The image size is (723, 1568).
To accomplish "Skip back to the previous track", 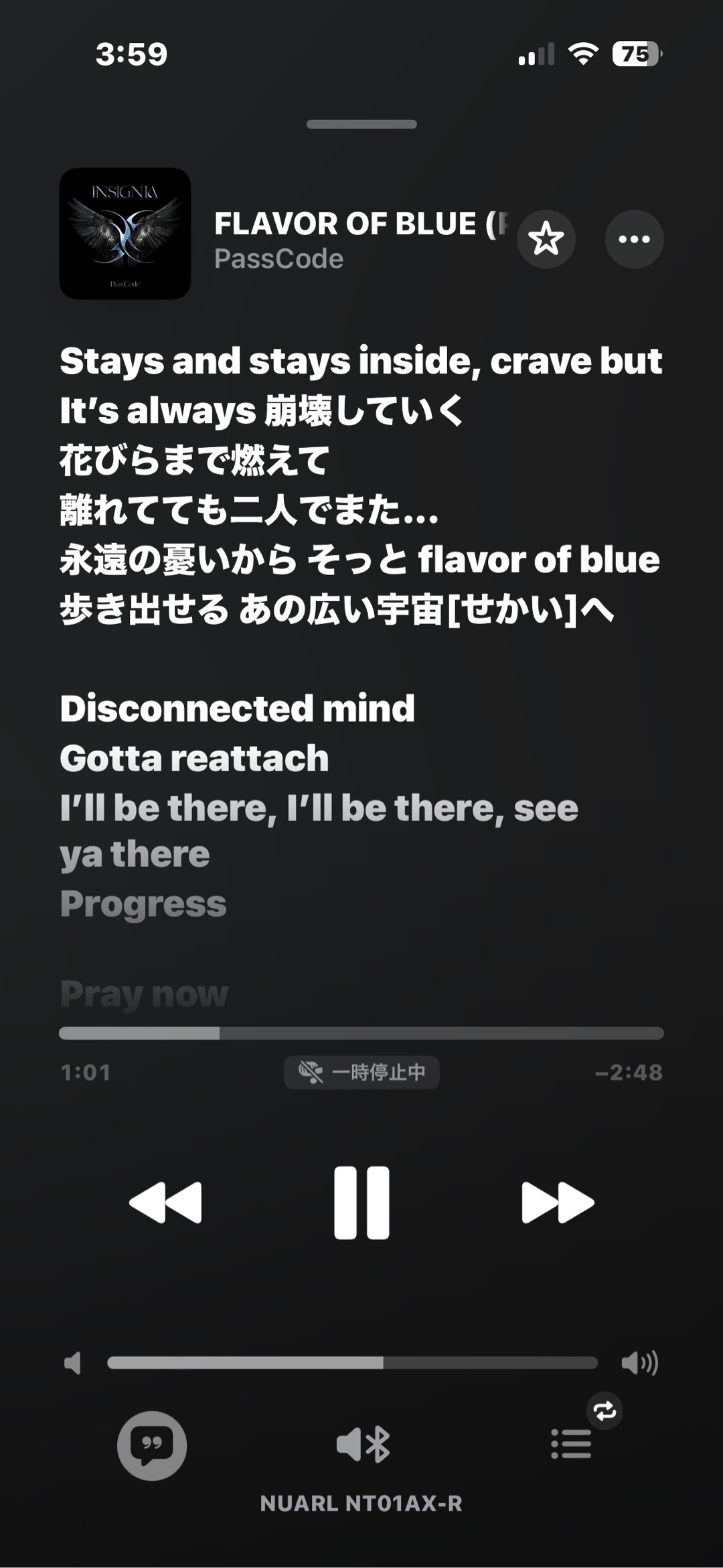I will click(x=165, y=1202).
